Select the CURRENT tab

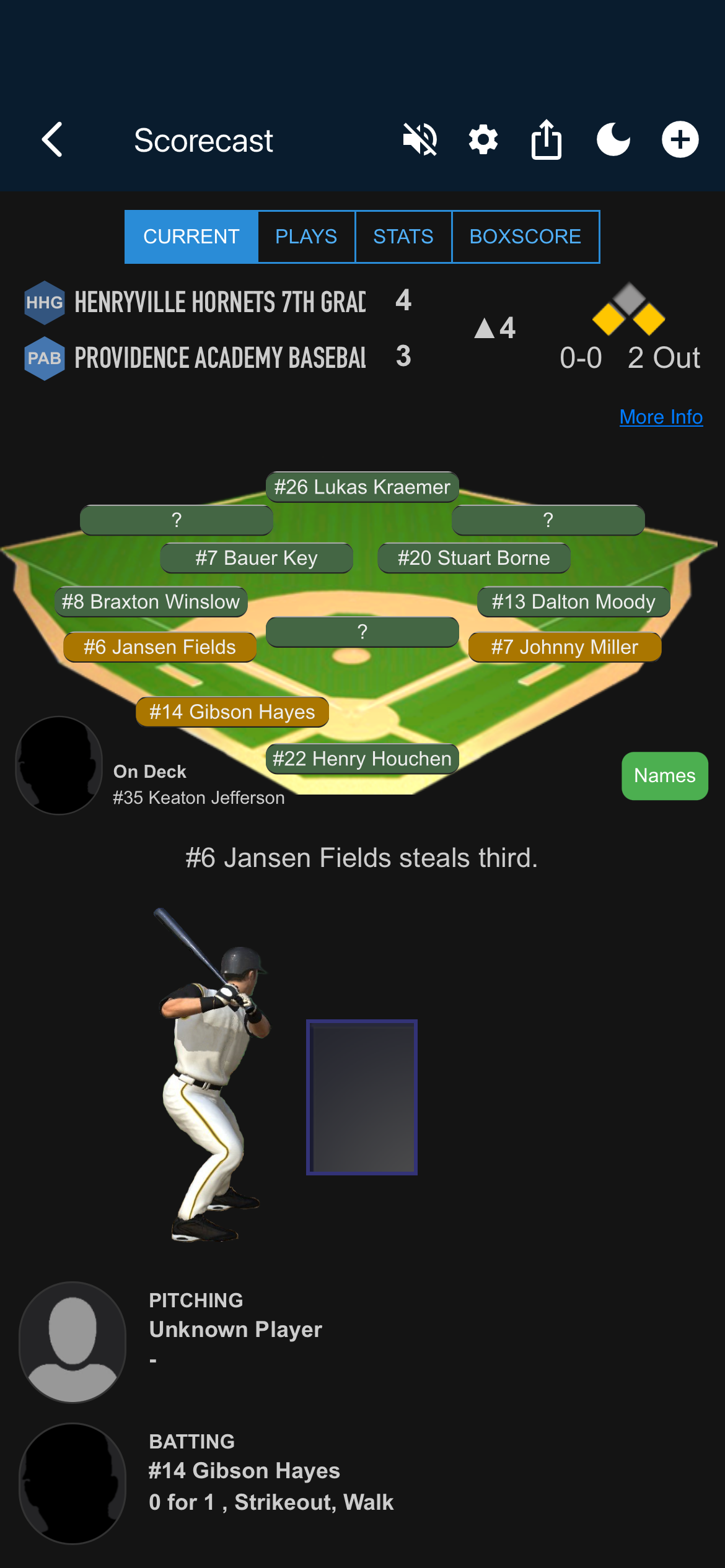191,237
